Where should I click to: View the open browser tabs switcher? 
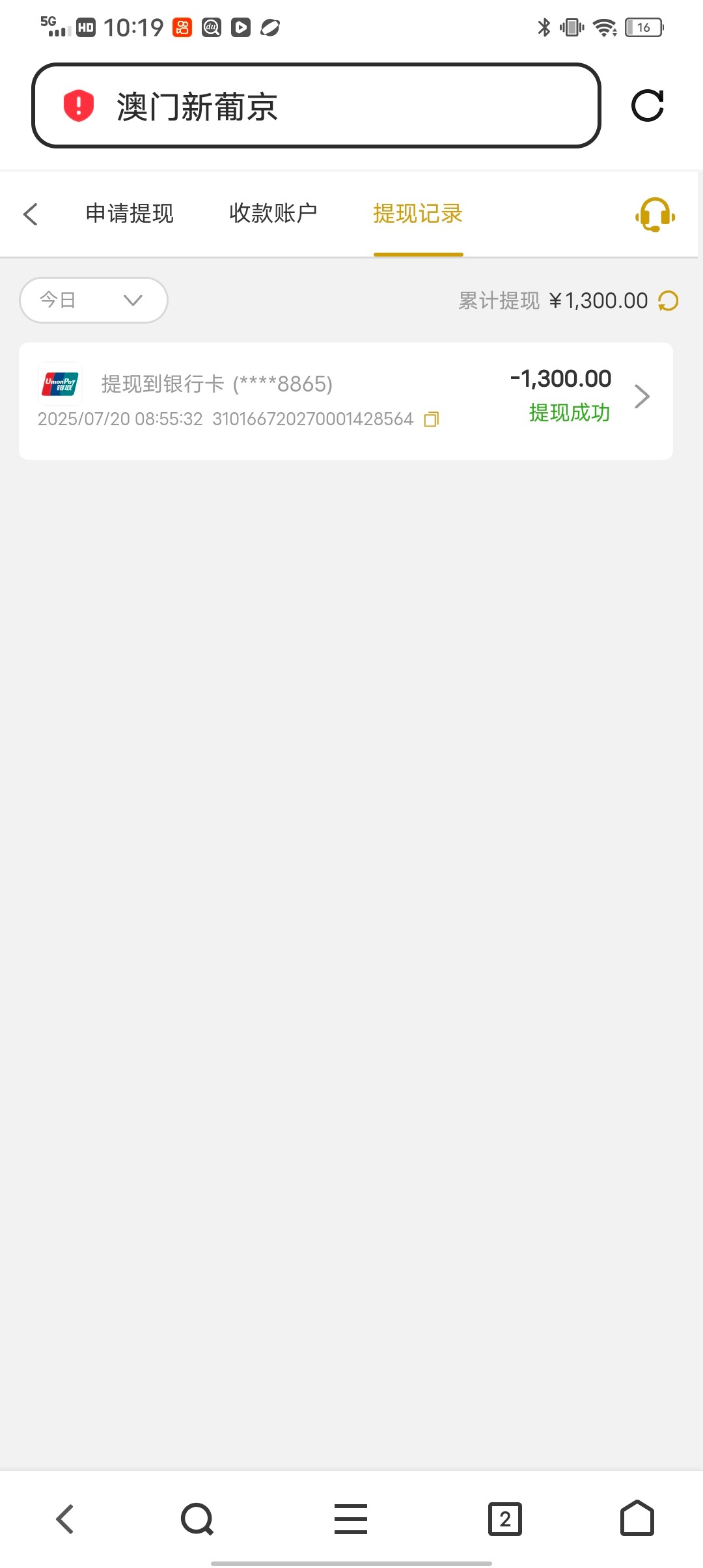[505, 1519]
